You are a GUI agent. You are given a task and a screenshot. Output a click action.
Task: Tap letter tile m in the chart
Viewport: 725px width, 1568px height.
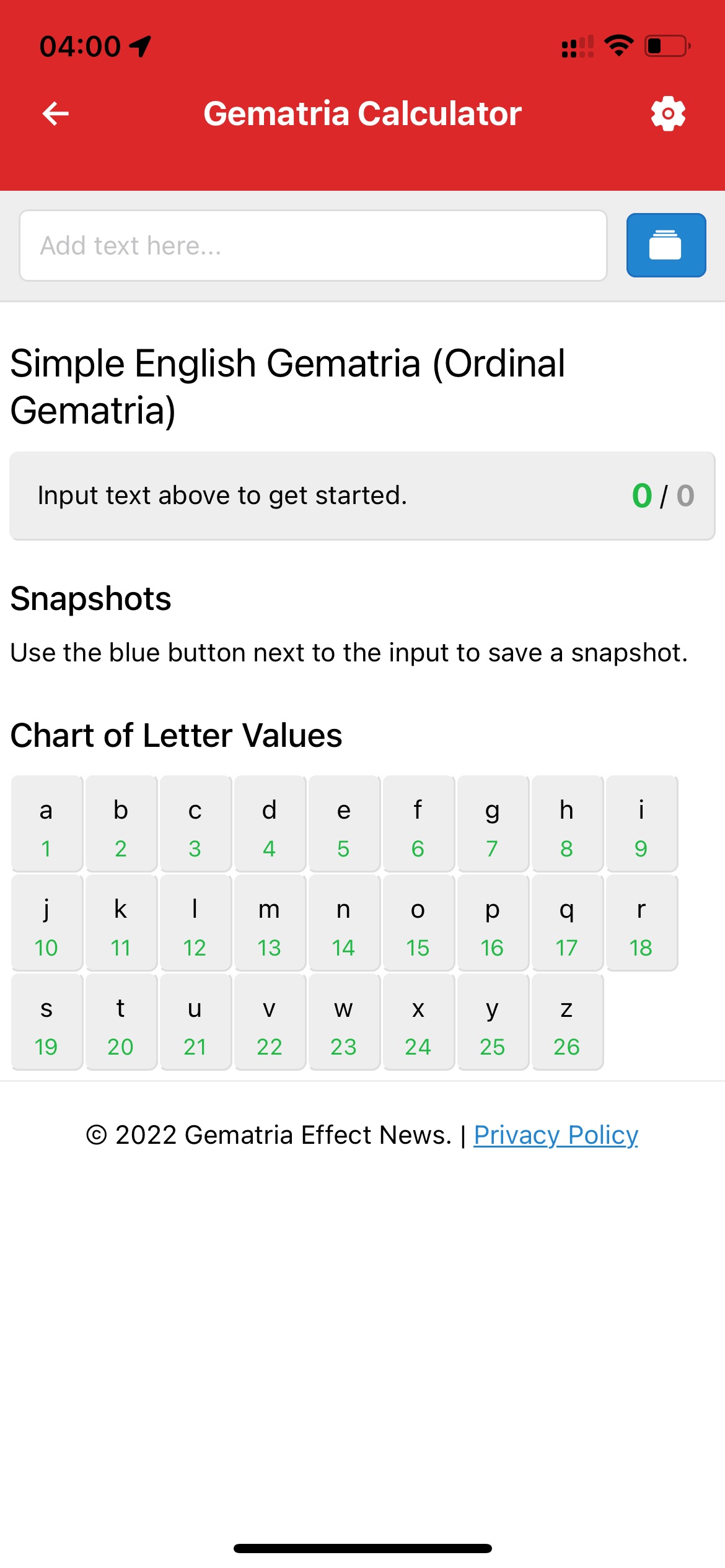269,923
